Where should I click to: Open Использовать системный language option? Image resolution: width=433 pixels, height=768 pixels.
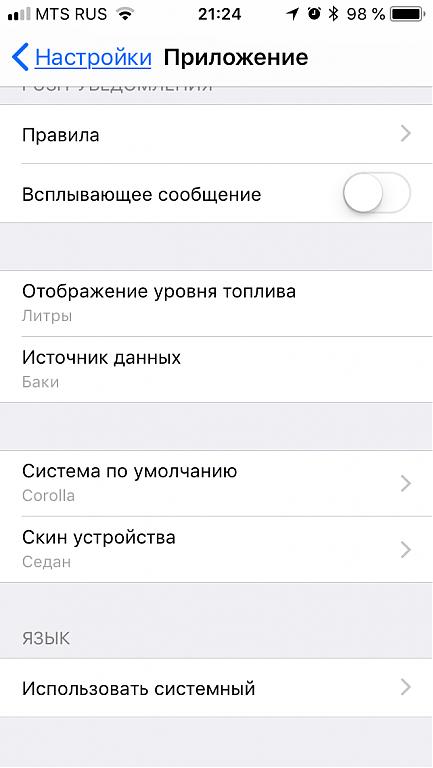point(216,688)
